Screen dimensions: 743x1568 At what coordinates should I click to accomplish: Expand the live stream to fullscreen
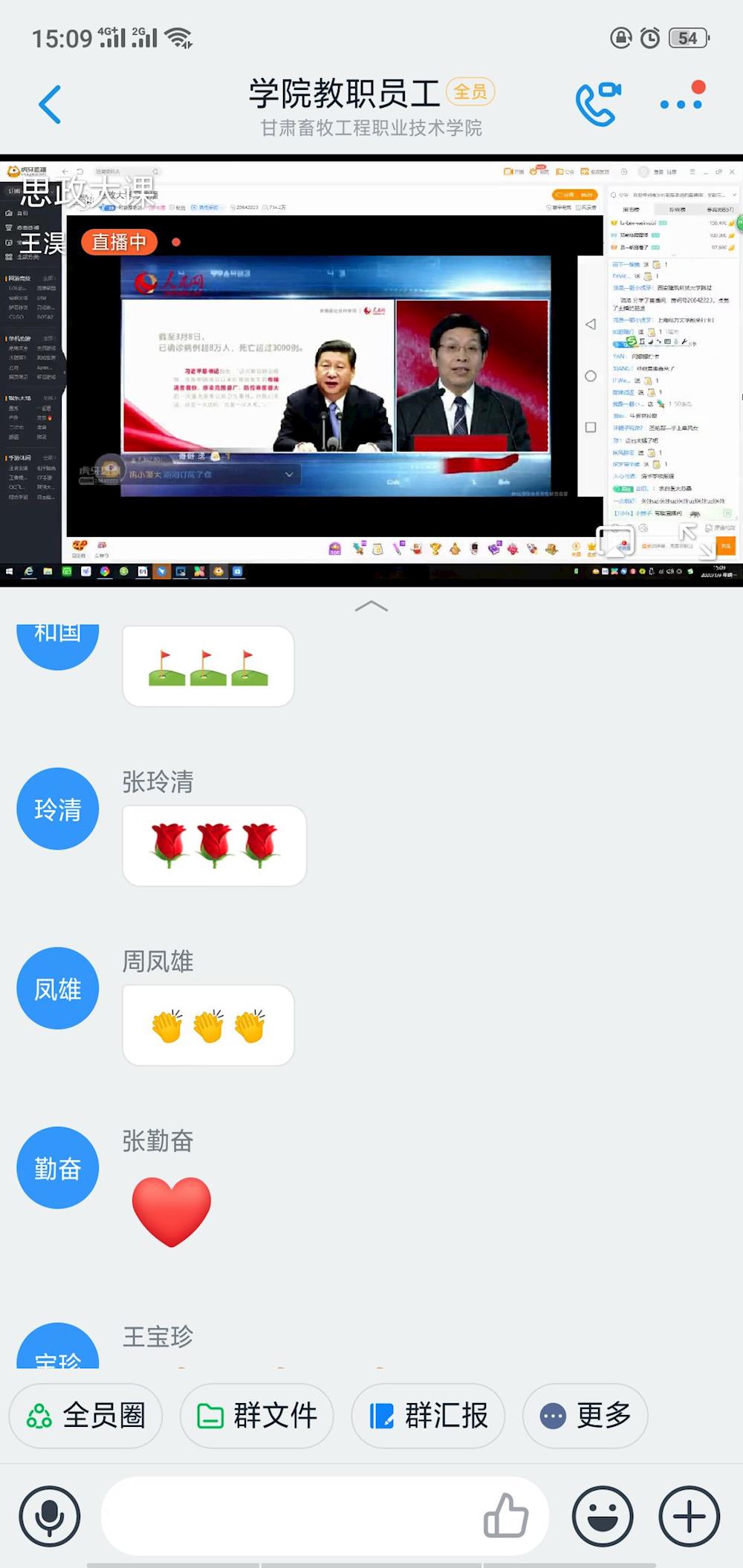[x=697, y=541]
